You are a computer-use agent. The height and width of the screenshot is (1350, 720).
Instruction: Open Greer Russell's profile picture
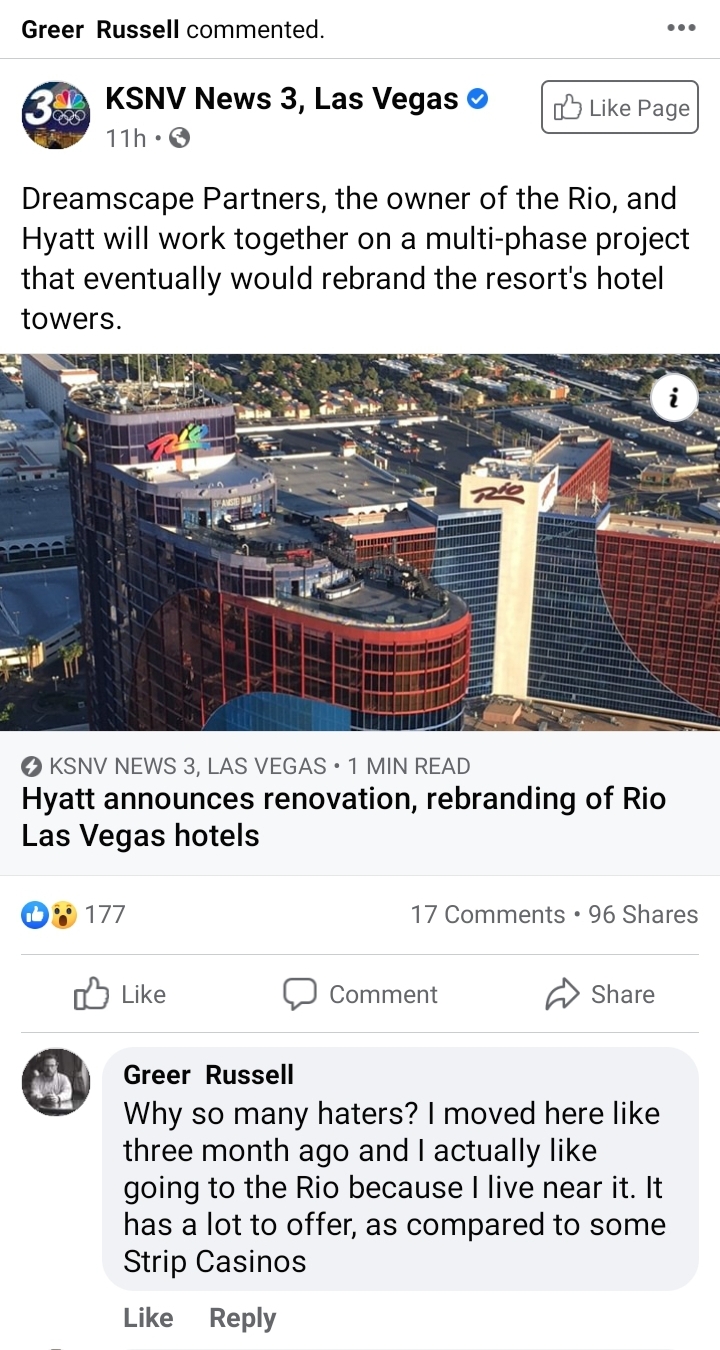coord(56,1082)
